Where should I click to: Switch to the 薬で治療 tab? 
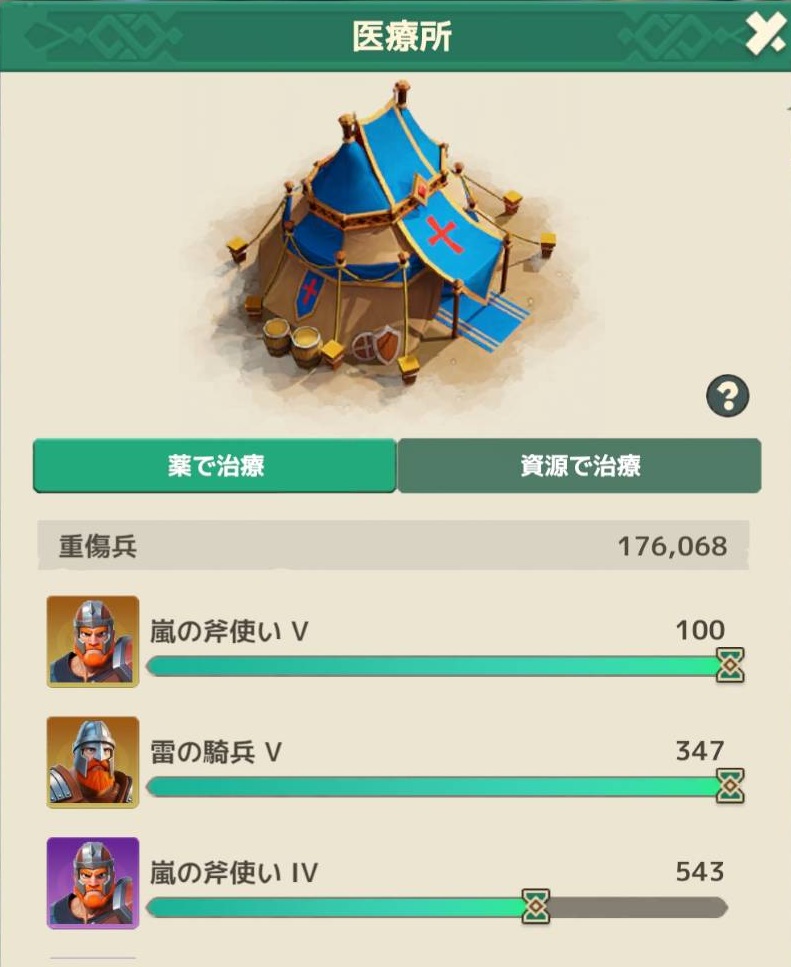click(215, 466)
